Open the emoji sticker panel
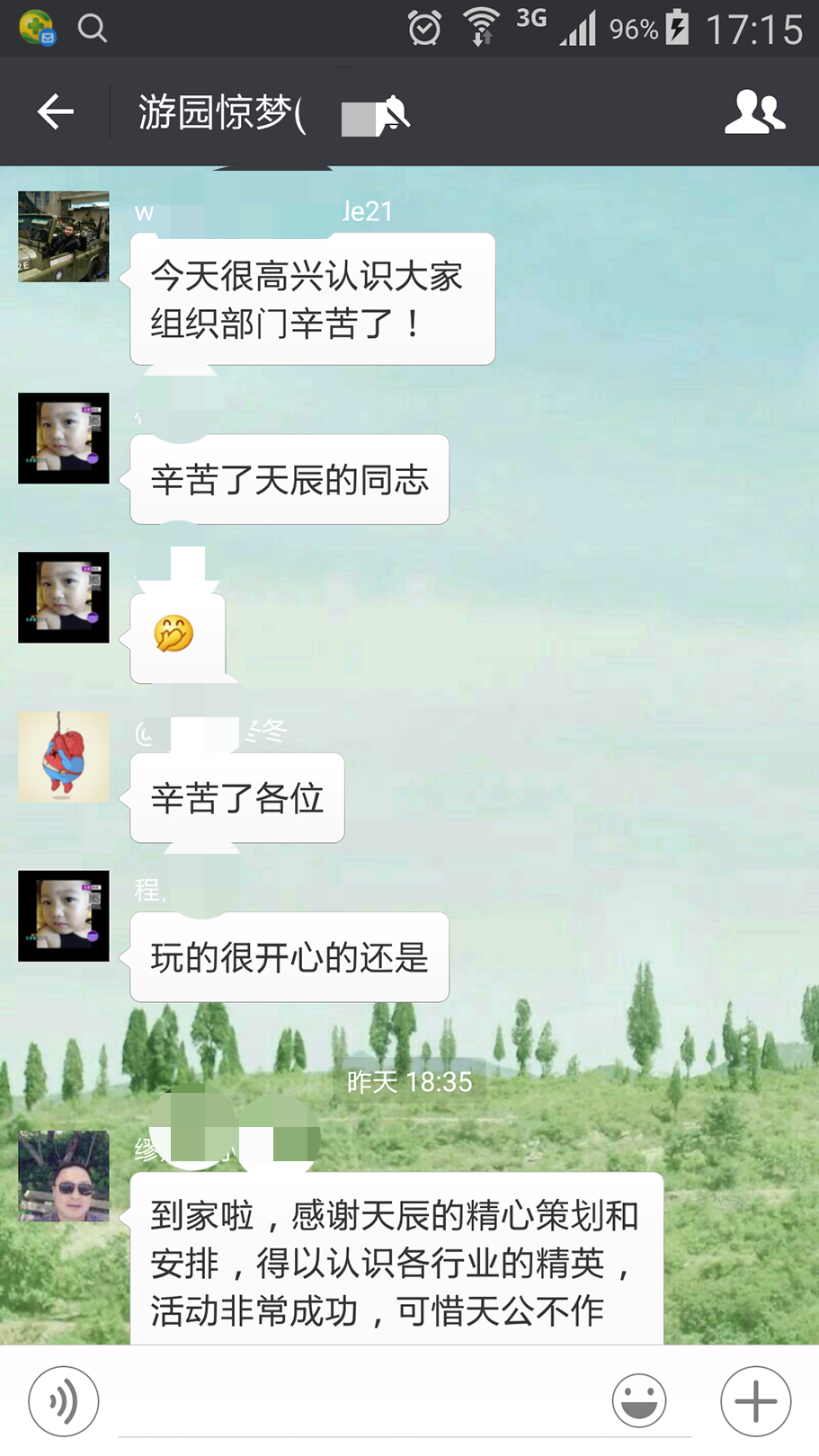Image resolution: width=819 pixels, height=1456 pixels. coord(638,1400)
